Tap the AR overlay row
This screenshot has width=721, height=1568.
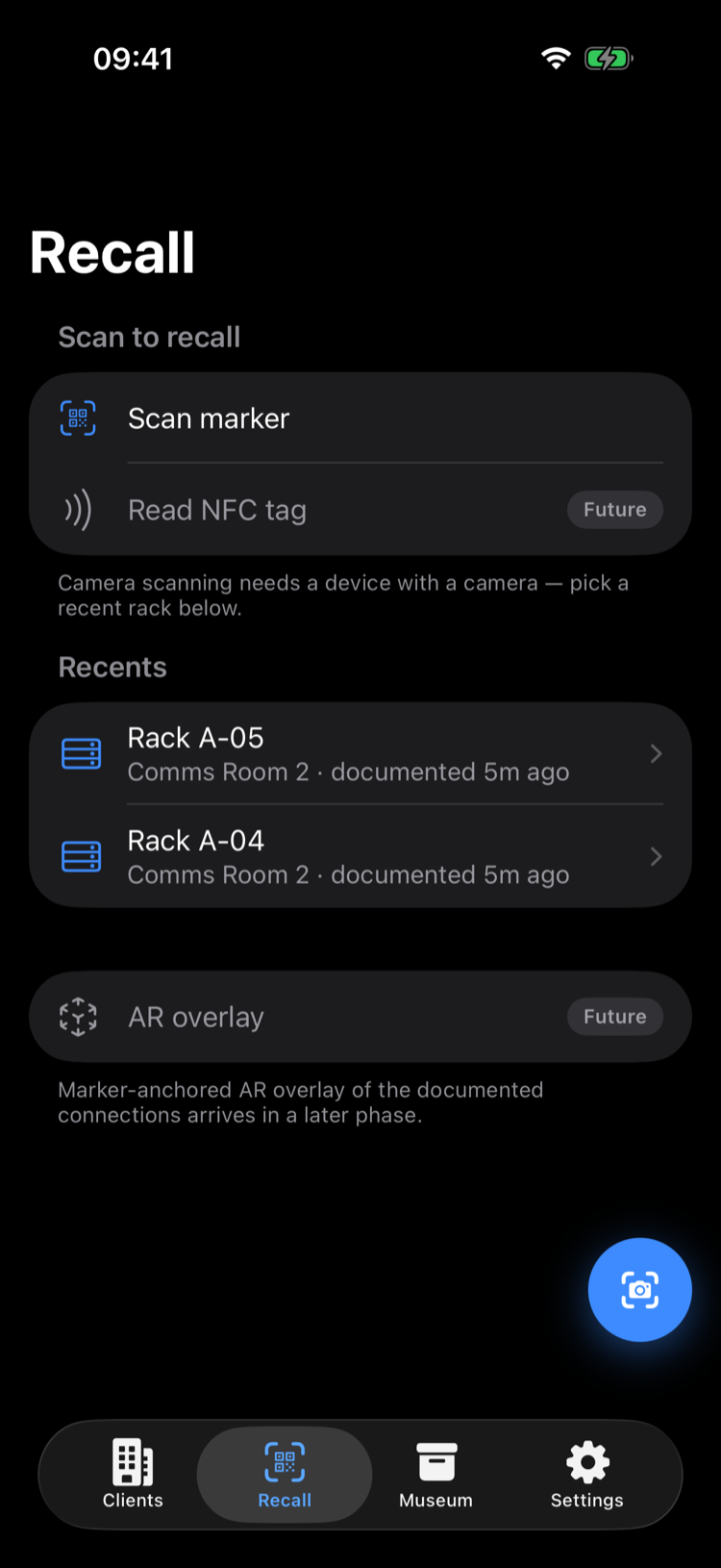pos(360,1017)
